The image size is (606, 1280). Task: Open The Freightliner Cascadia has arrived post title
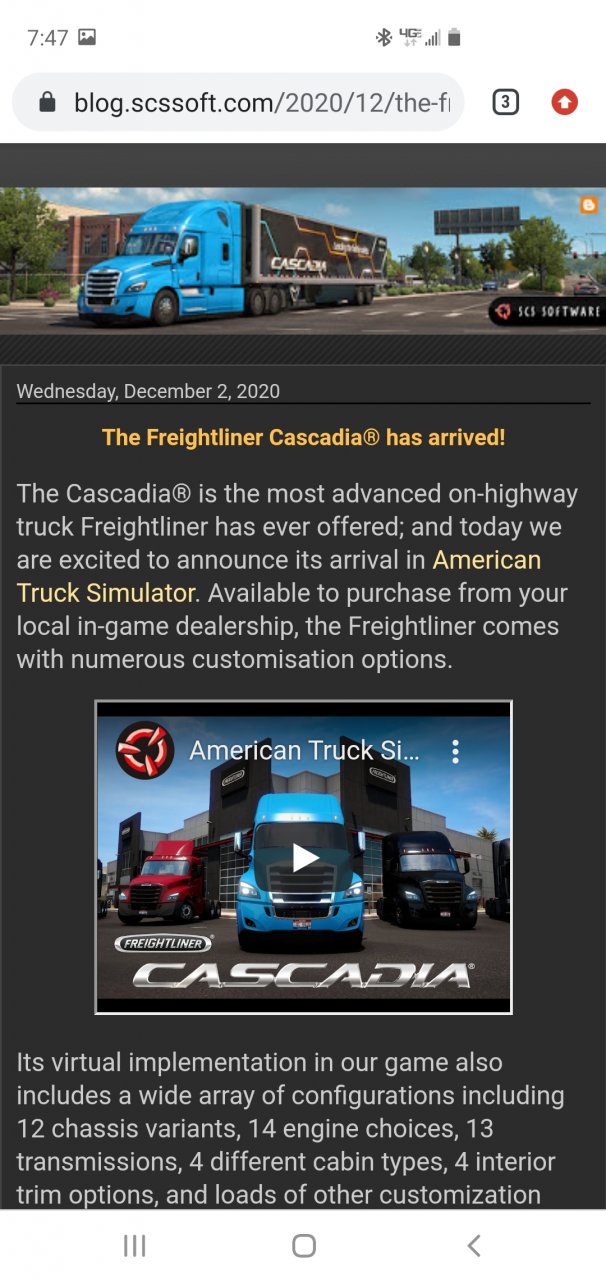(x=303, y=437)
